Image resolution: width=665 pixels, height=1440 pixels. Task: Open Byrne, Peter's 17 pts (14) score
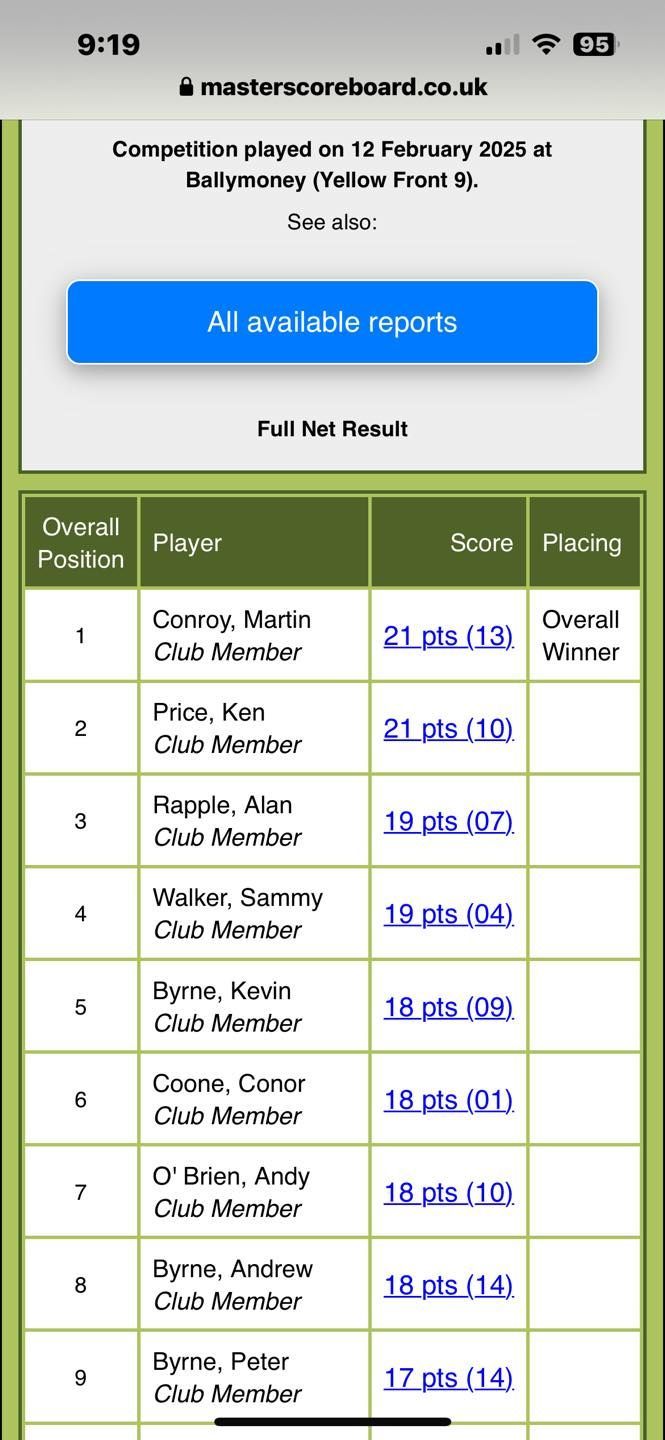[x=448, y=1378]
